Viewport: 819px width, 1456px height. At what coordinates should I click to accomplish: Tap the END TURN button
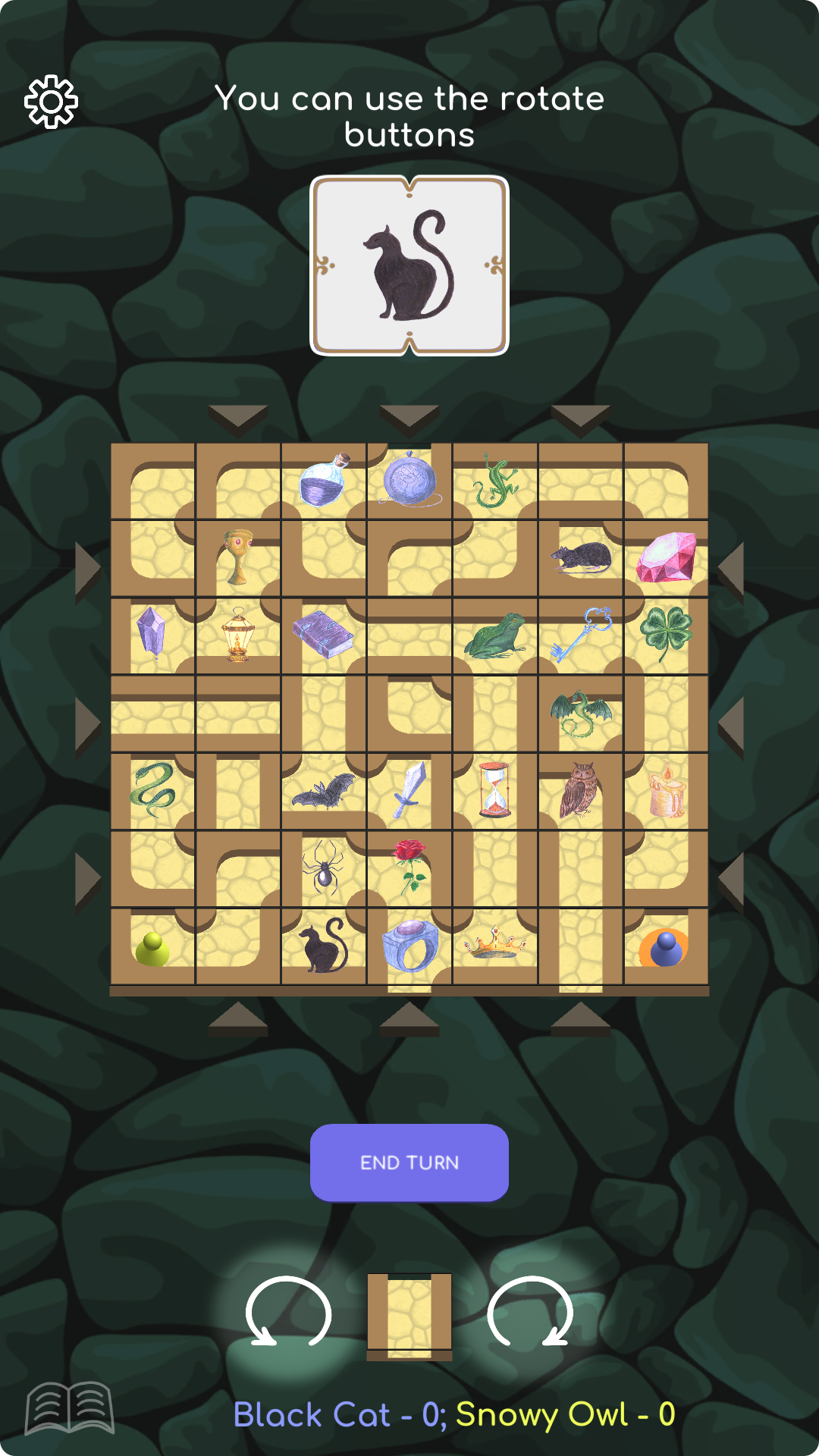(409, 1163)
